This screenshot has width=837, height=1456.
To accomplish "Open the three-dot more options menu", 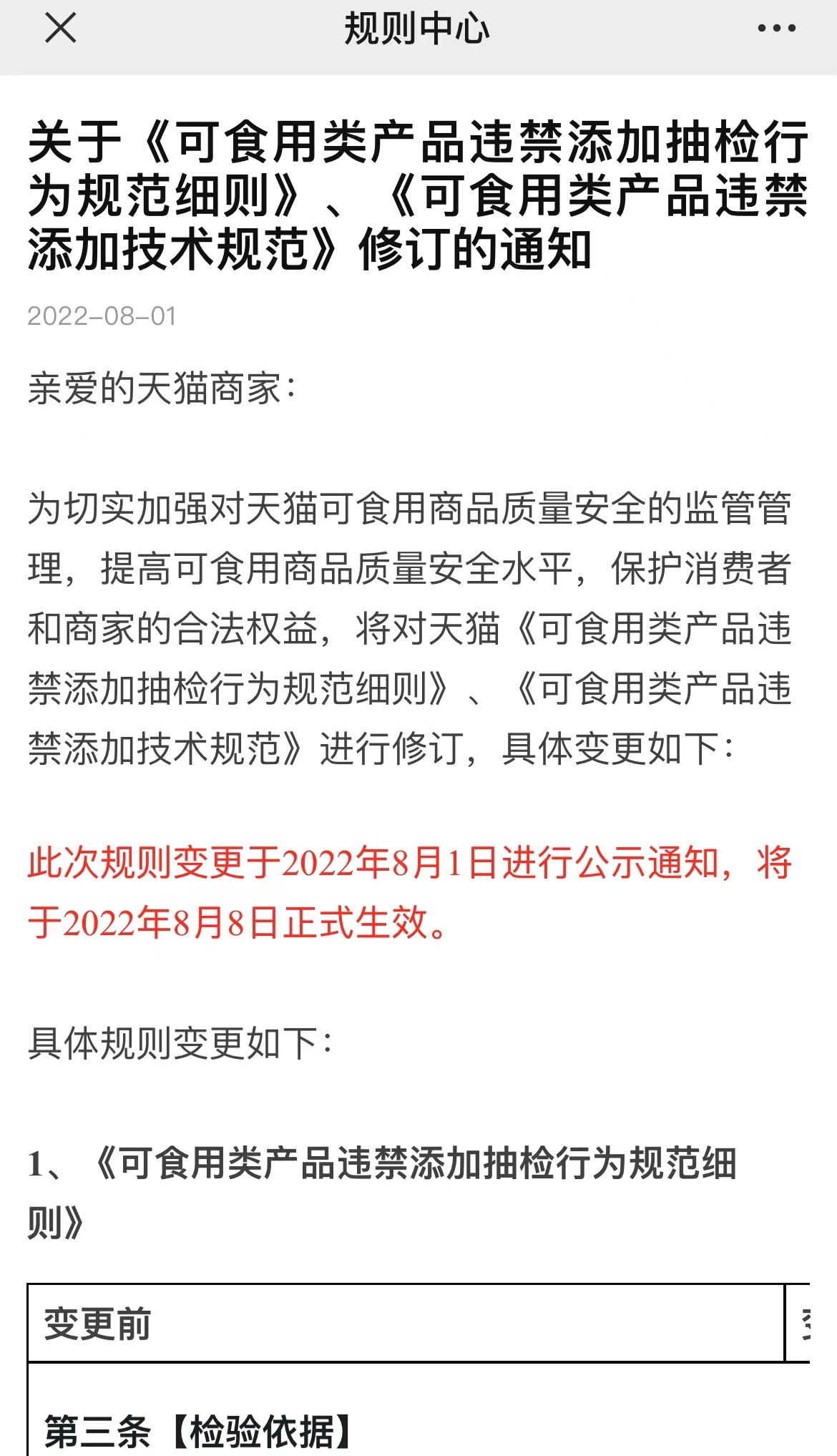I will click(x=776, y=29).
